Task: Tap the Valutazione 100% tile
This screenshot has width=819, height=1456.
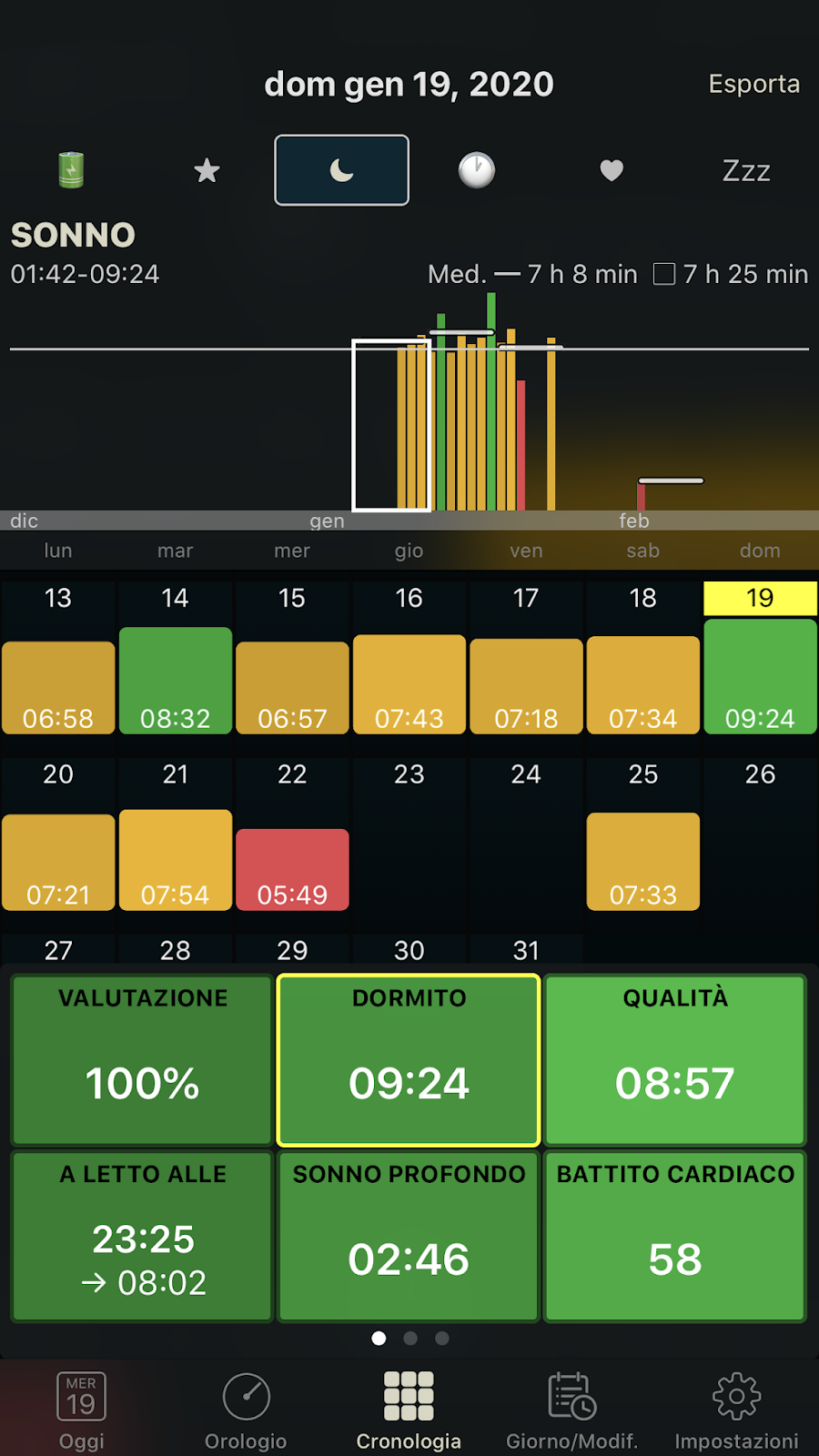Action: (x=142, y=1060)
